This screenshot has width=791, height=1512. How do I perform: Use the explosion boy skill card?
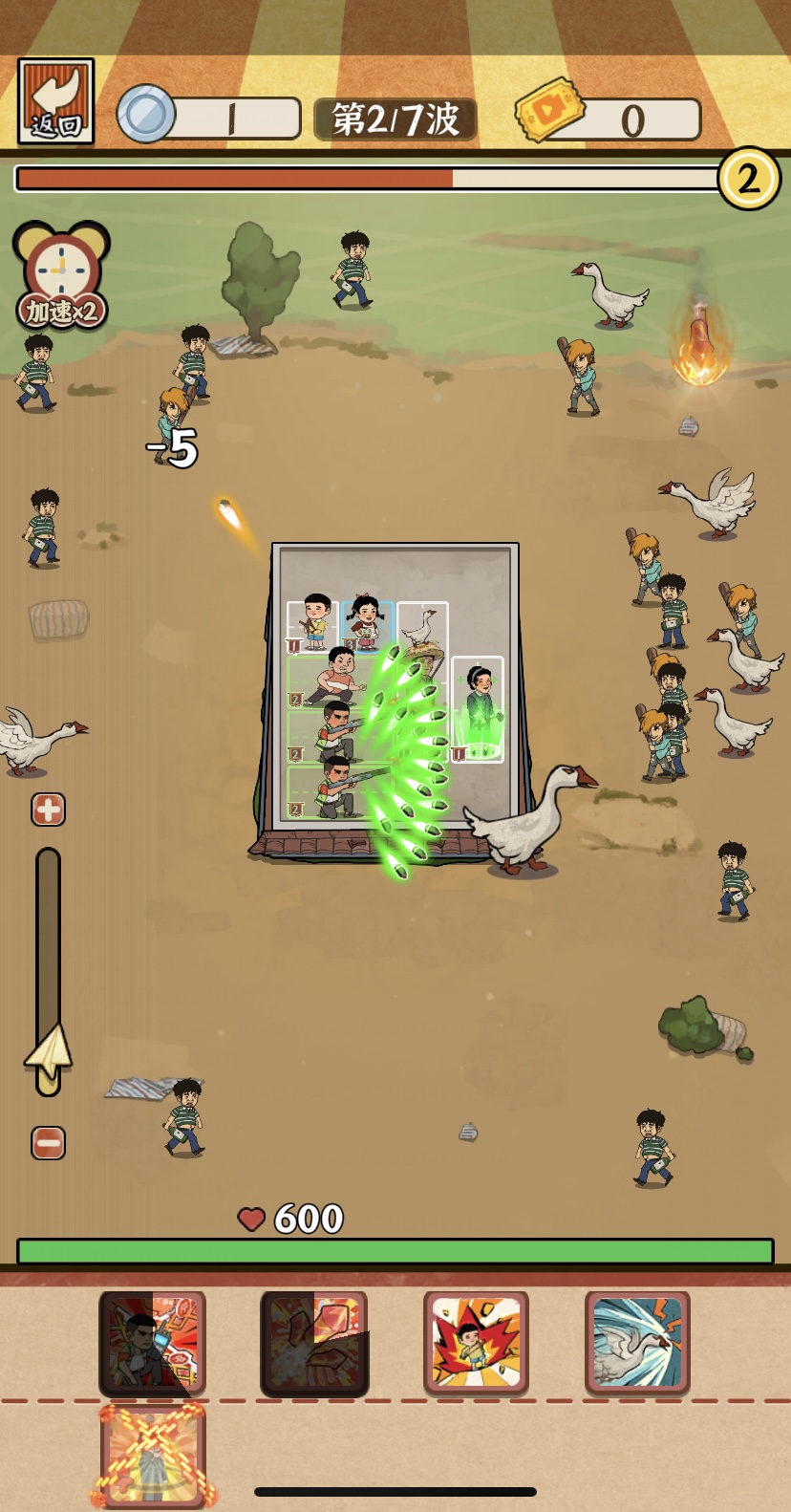tap(476, 1343)
